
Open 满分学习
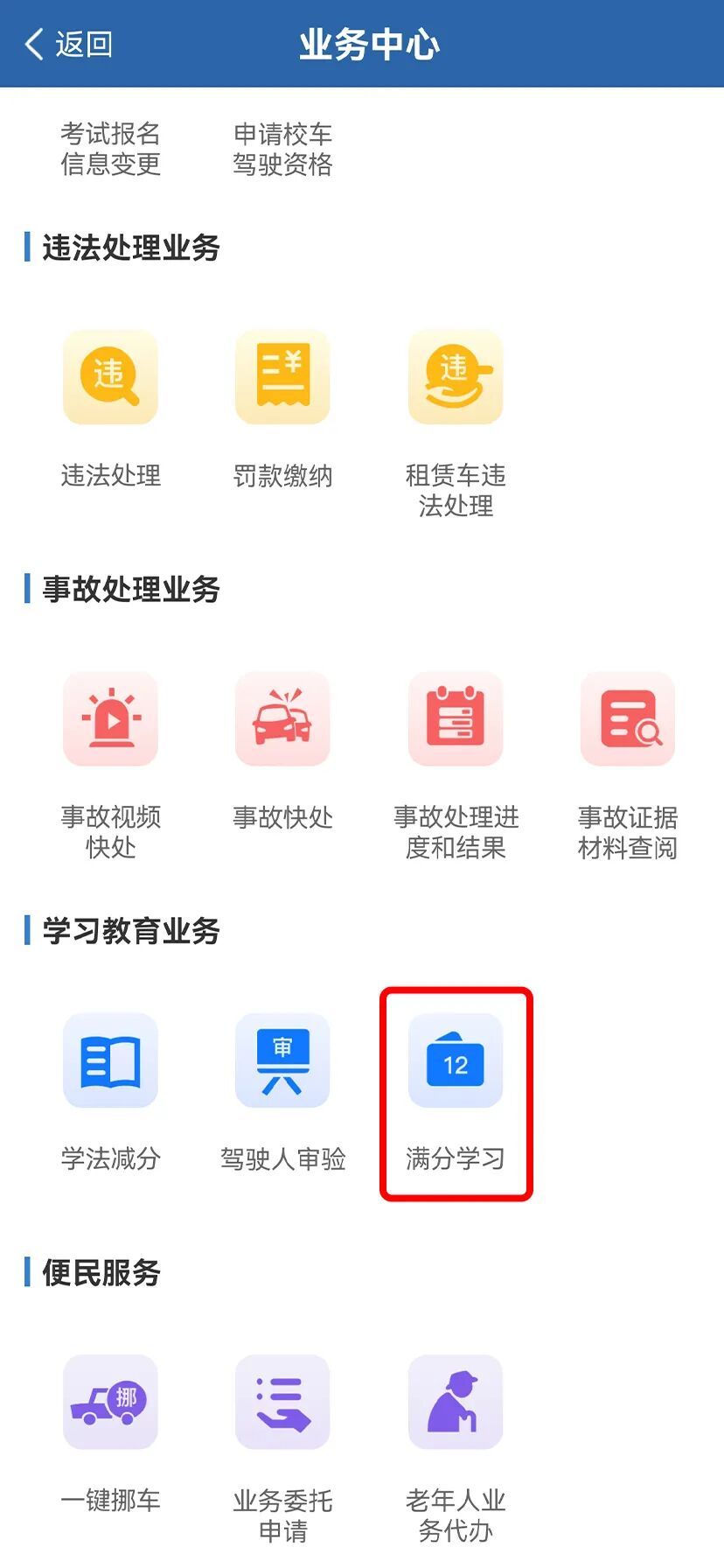(456, 1092)
